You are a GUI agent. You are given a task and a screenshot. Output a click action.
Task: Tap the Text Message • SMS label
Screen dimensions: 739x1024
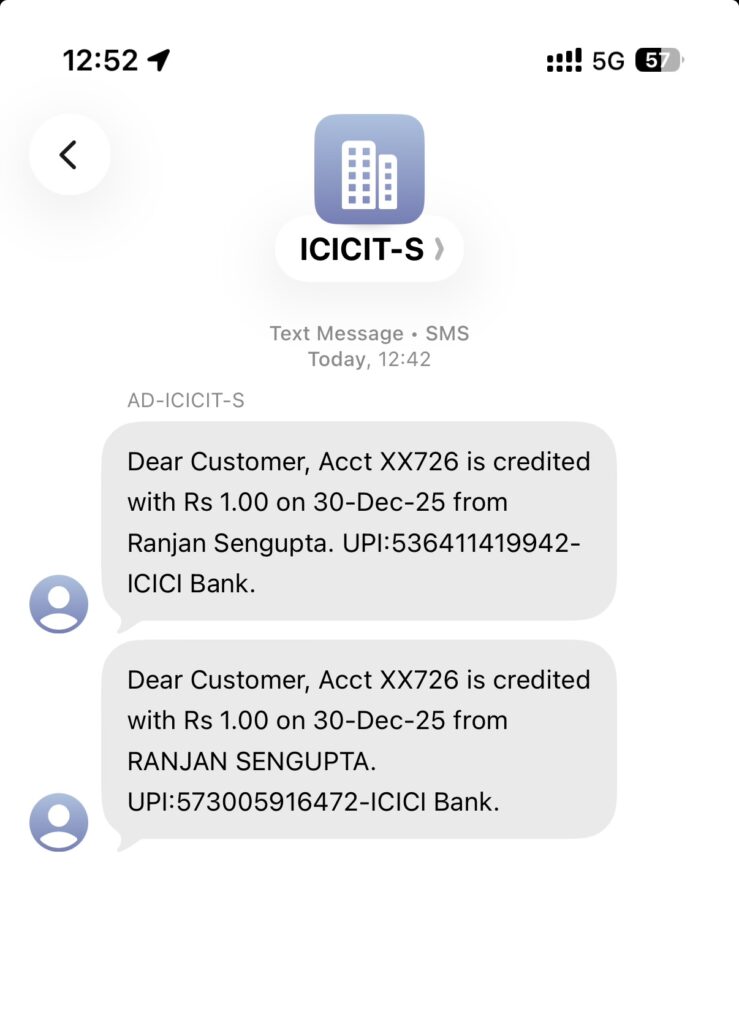tap(369, 333)
